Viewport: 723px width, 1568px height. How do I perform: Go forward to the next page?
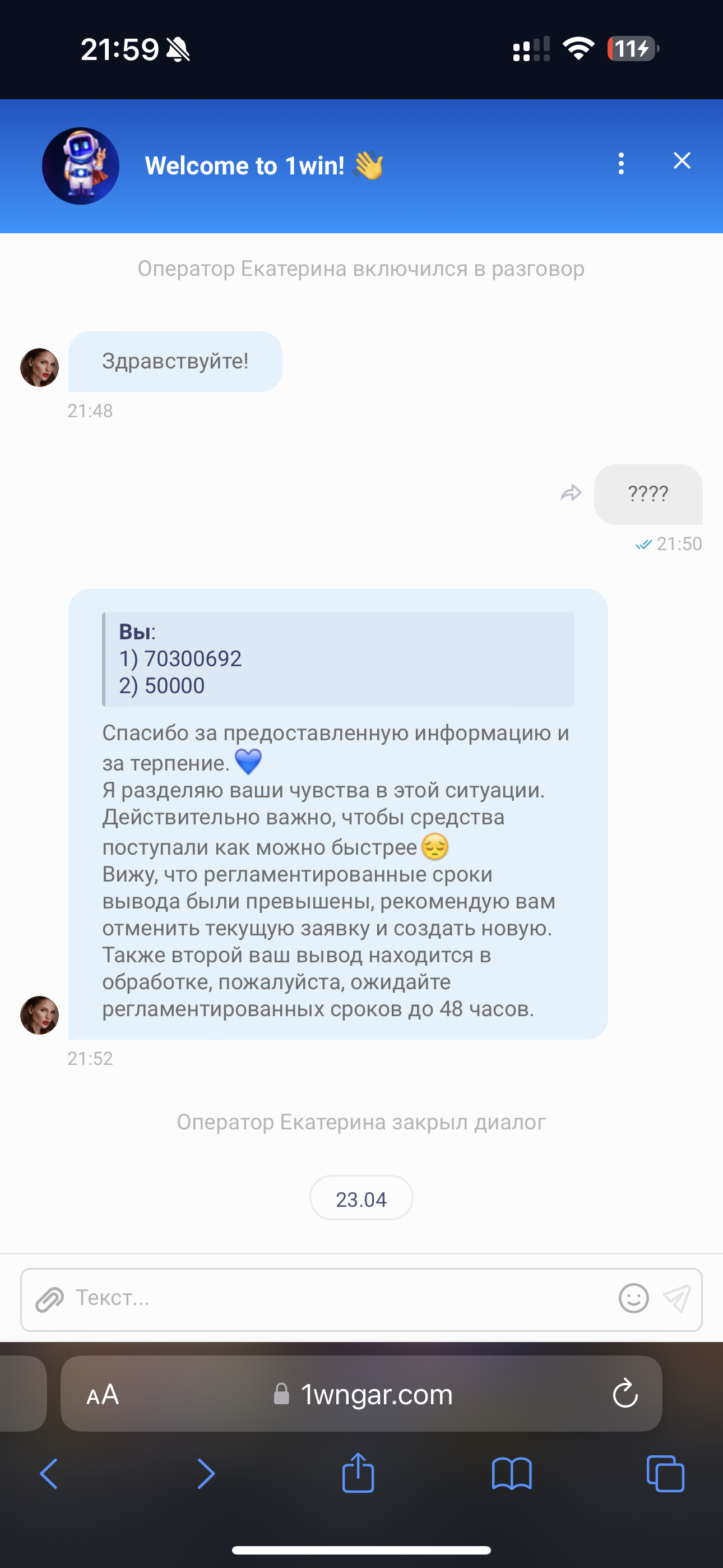206,1474
